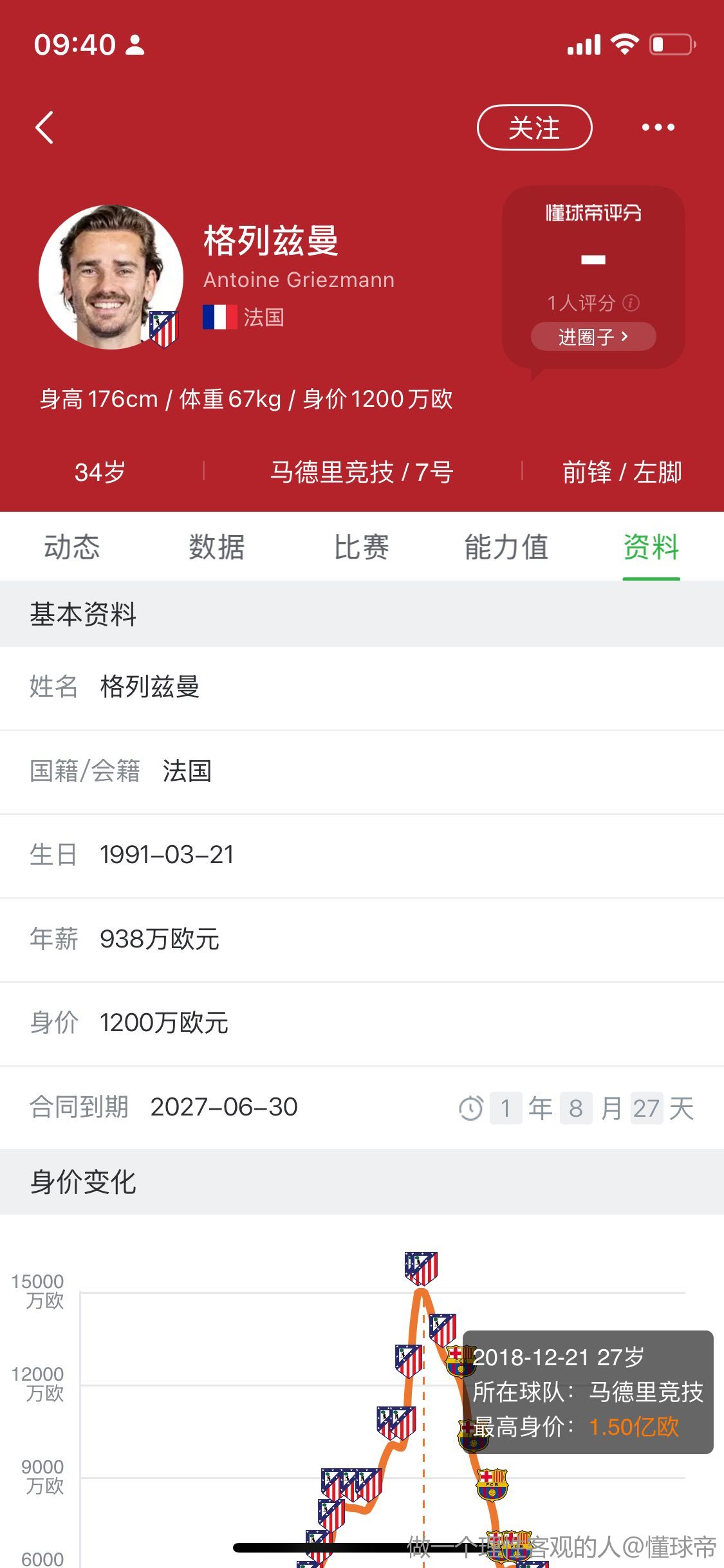724x1568 pixels.
Task: Select the 资料 tab
Action: [651, 547]
